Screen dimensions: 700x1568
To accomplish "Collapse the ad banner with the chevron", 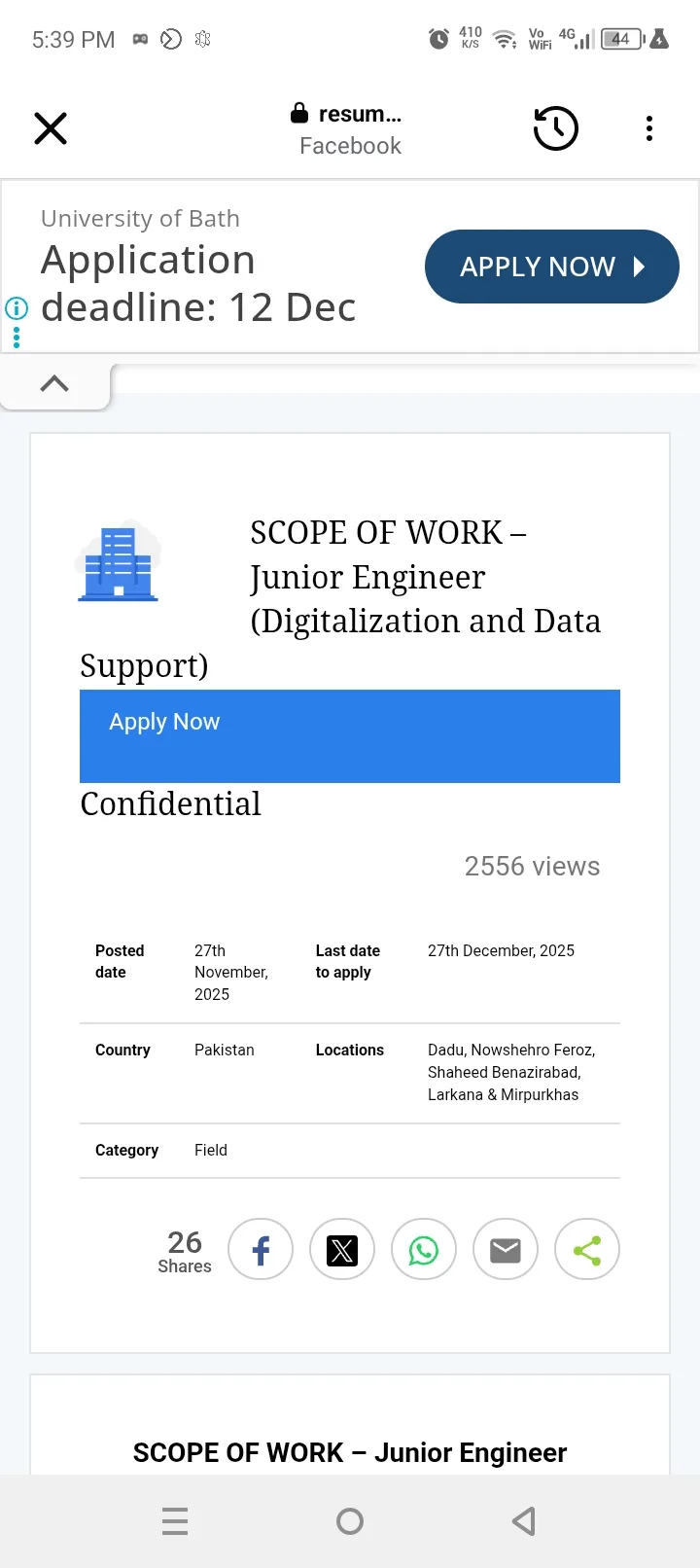I will tap(54, 383).
